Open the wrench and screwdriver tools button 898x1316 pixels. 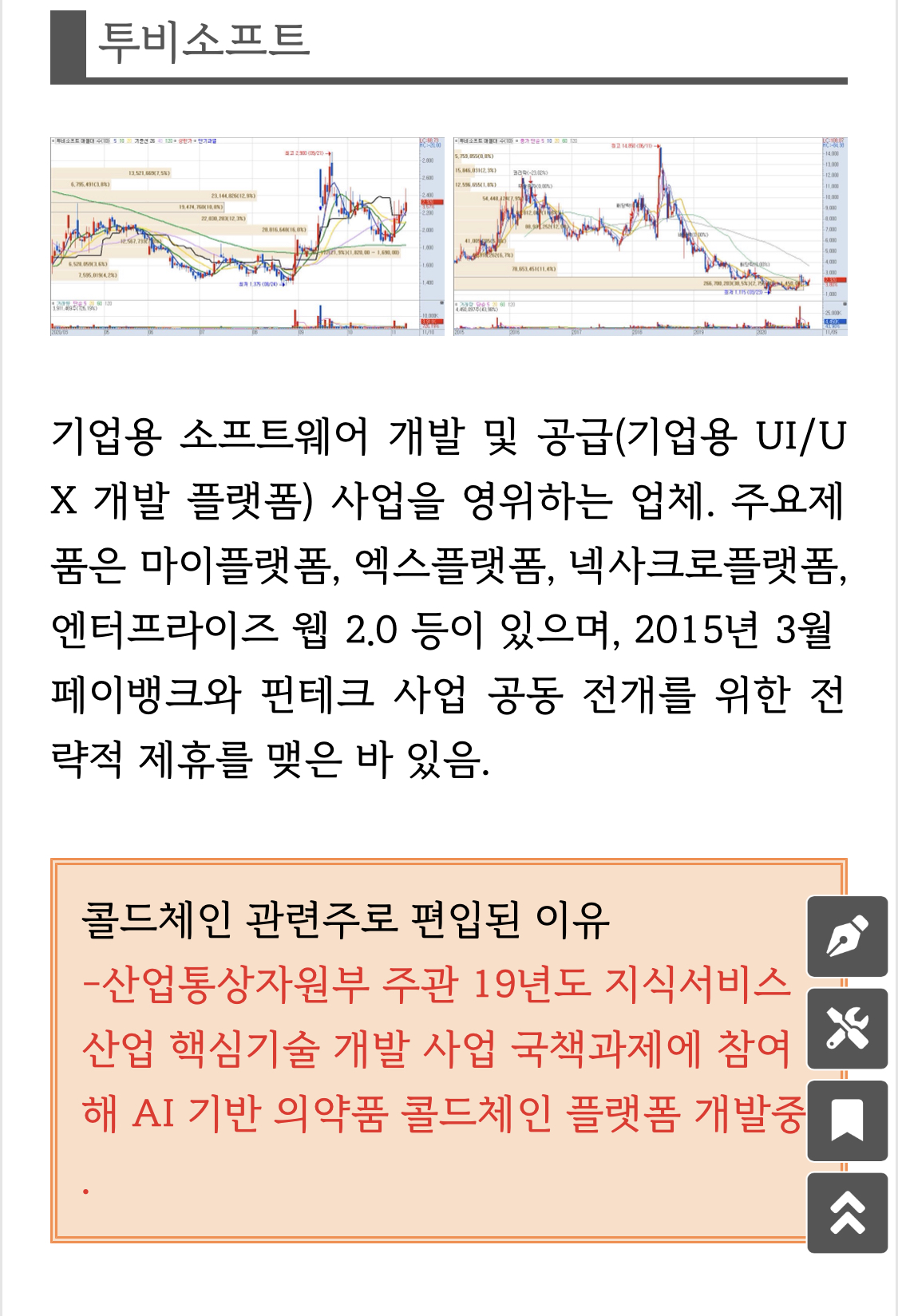coord(847,1028)
